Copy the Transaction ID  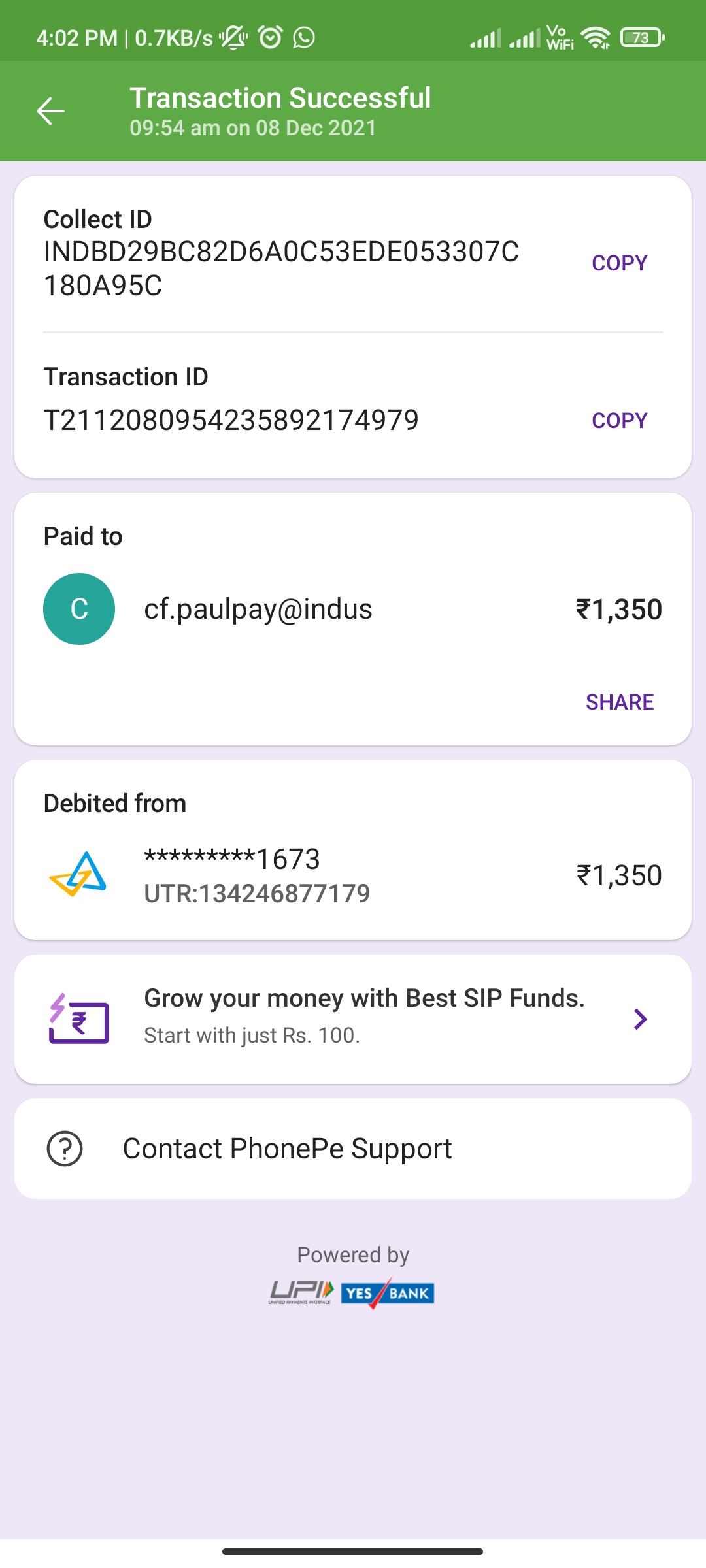pos(619,420)
